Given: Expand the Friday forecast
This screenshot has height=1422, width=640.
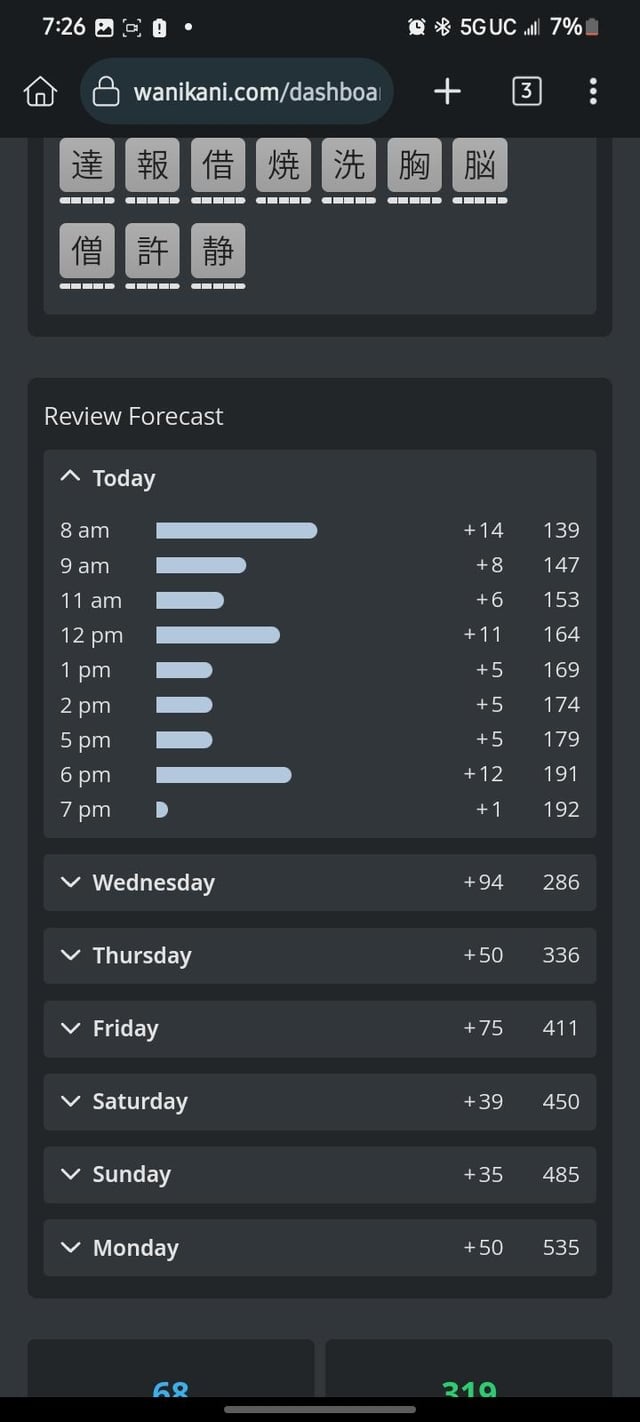Looking at the screenshot, I should (320, 1028).
